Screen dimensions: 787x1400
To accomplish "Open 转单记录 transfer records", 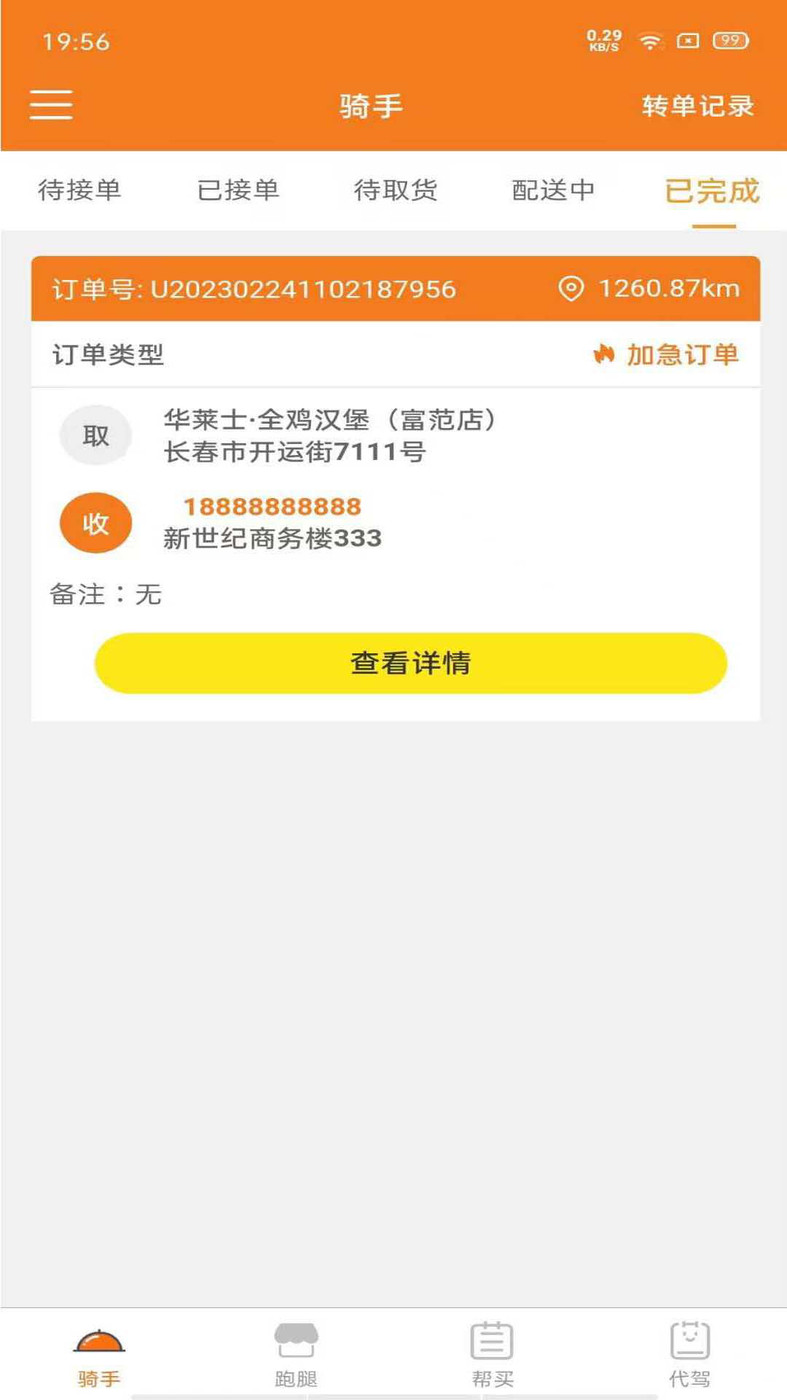I will coord(698,106).
